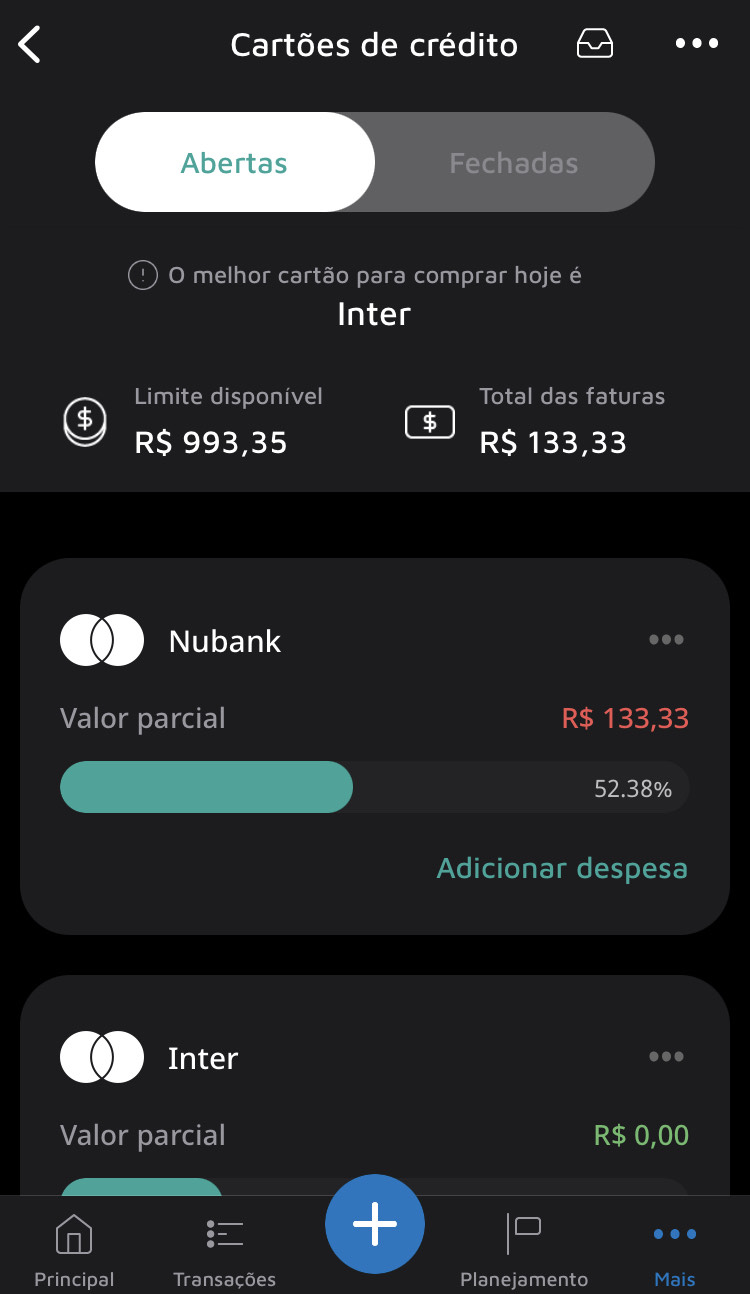
Task: Open the Nubank card options menu
Action: [666, 640]
